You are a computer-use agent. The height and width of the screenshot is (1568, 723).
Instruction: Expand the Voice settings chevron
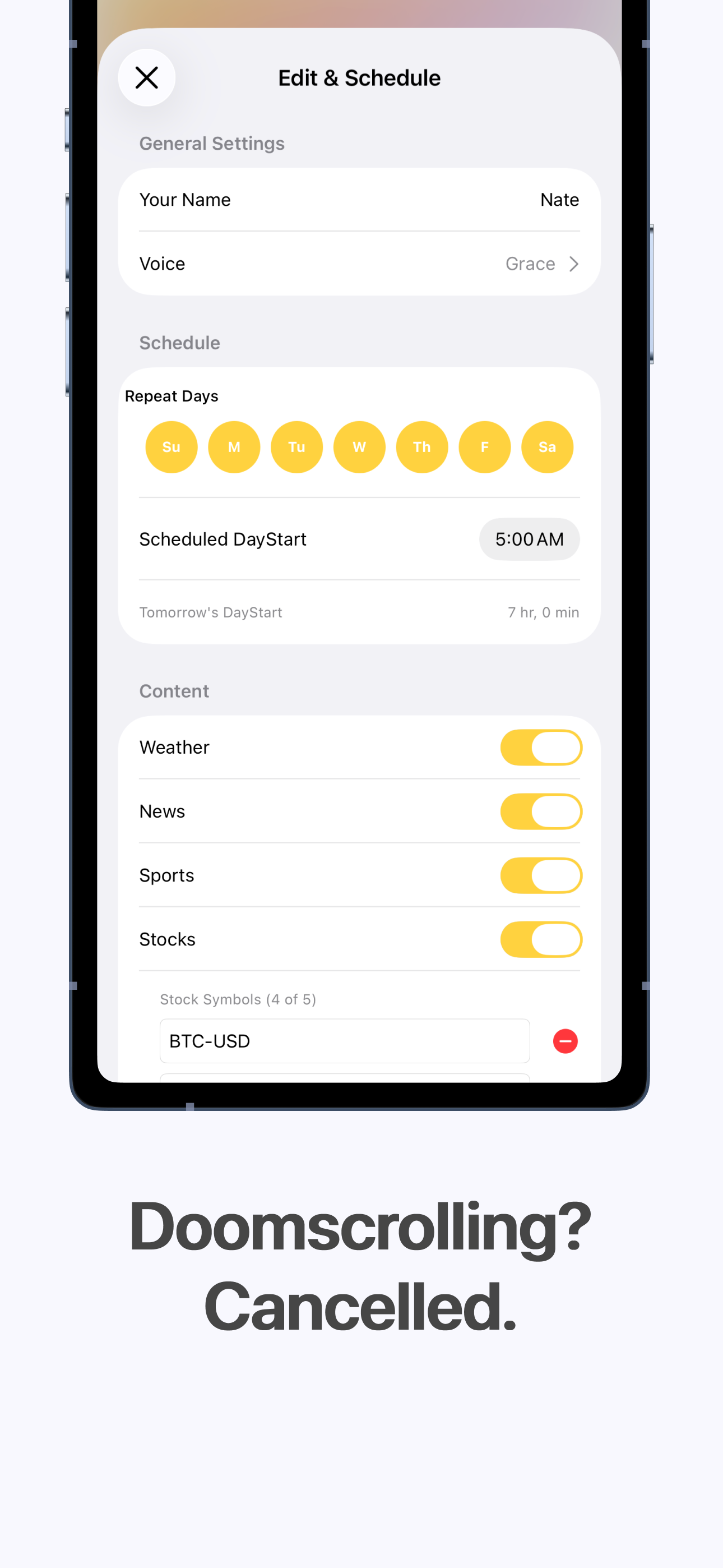click(573, 264)
